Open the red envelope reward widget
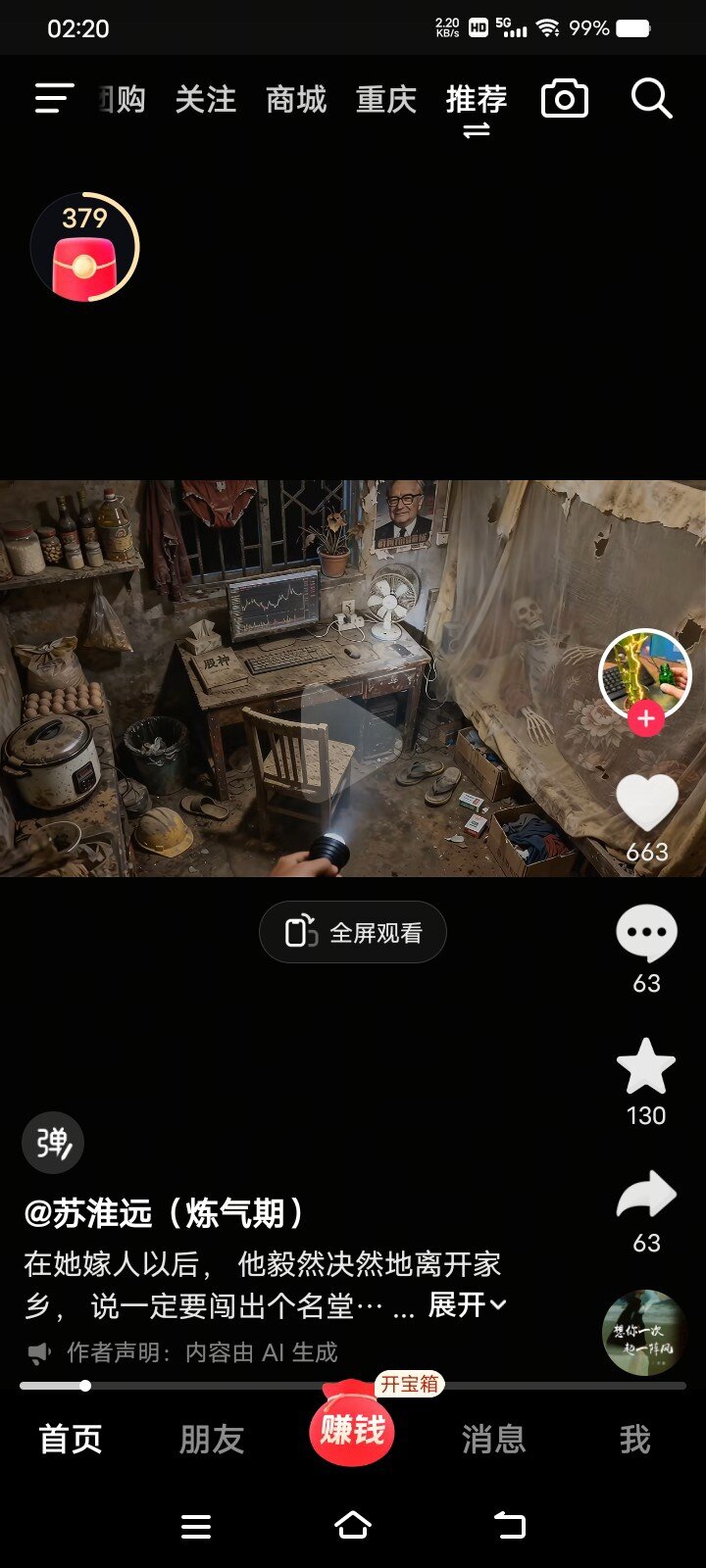 pos(85,248)
